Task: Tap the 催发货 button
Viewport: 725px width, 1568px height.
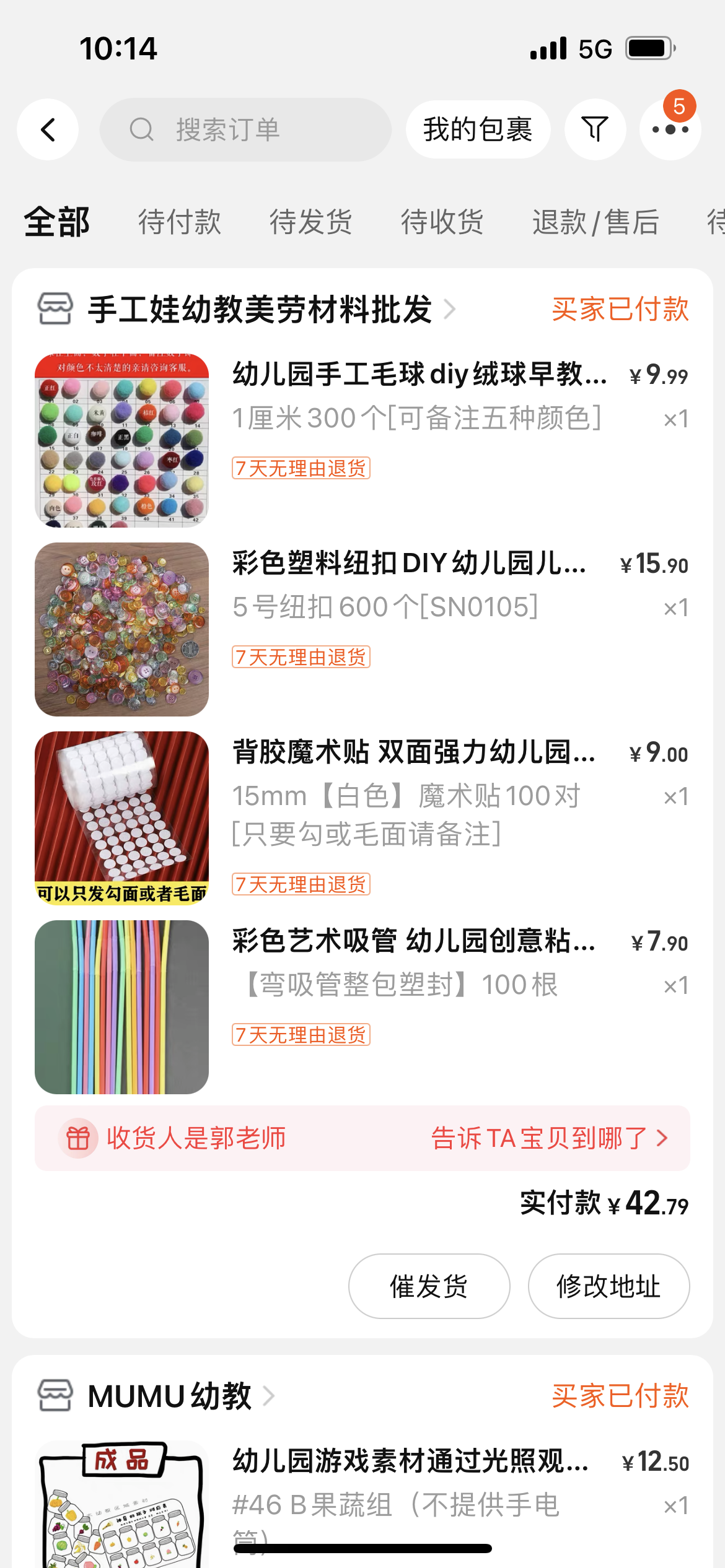Action: pyautogui.click(x=429, y=1286)
